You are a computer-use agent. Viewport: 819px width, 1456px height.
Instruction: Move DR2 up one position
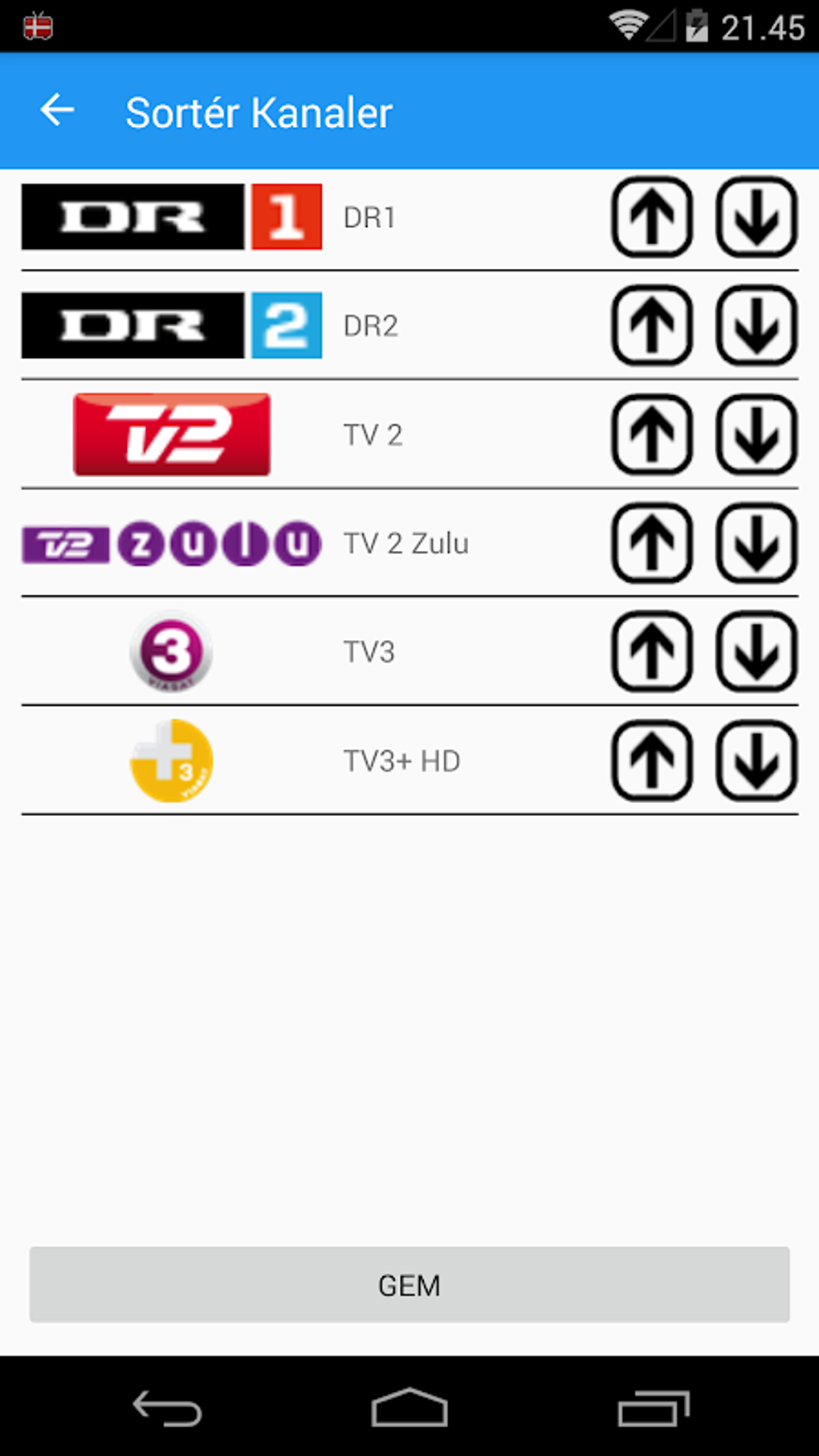tap(652, 325)
